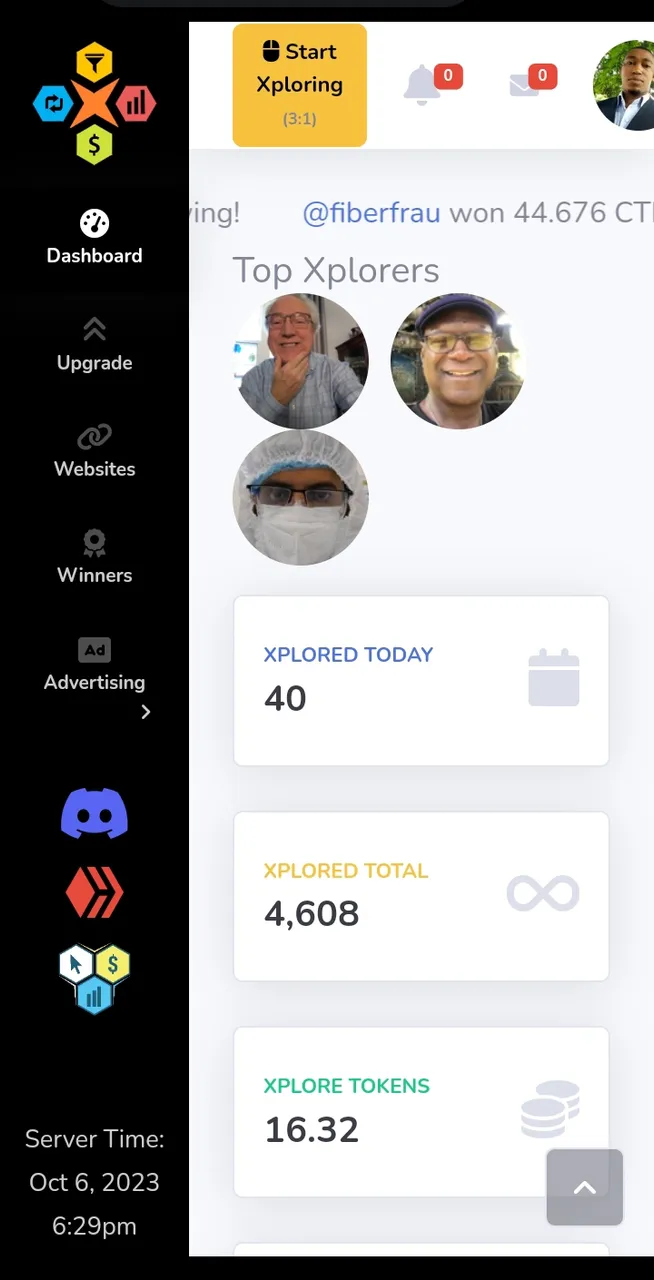The width and height of the screenshot is (654, 1280).
Task: Tap the scroll-to-top arrow button
Action: click(x=585, y=1187)
